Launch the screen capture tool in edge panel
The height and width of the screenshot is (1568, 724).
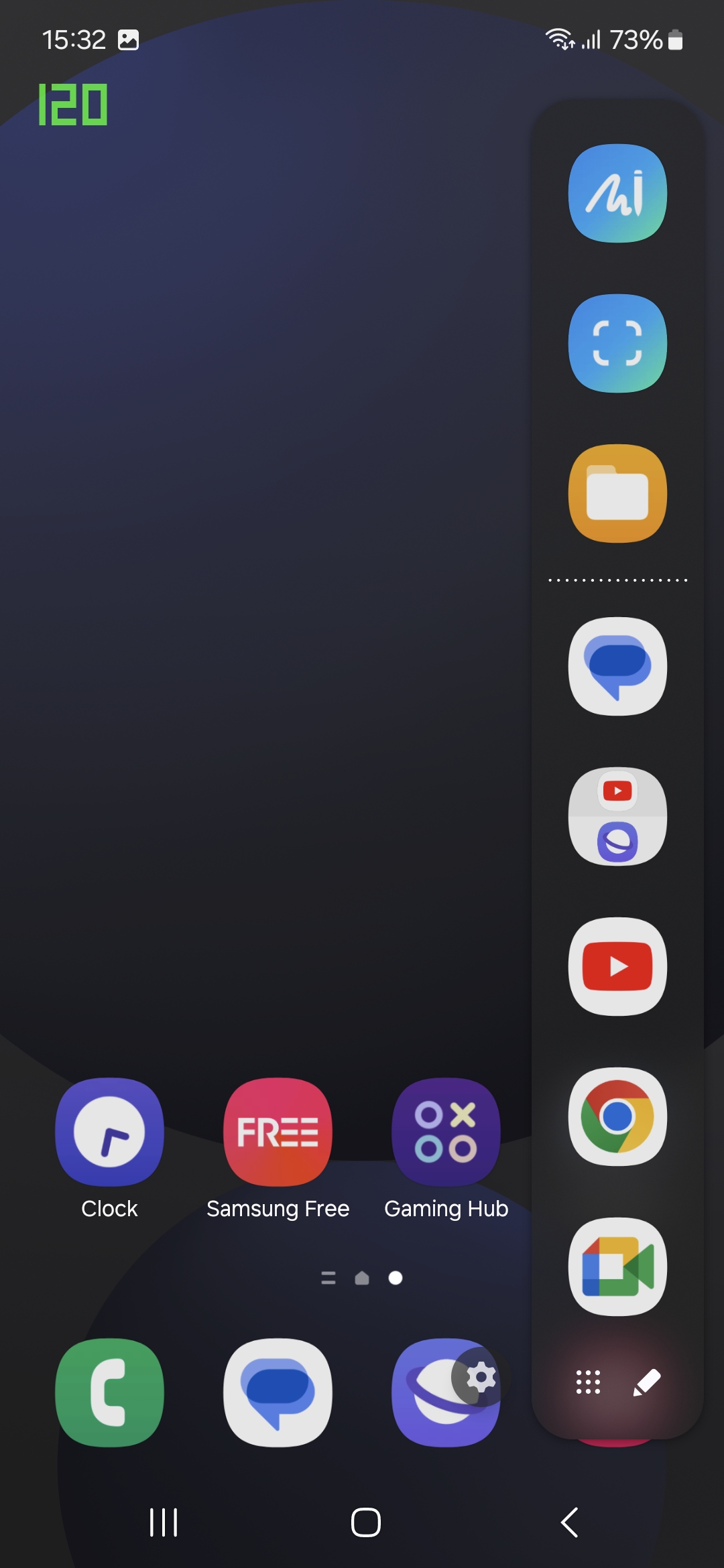coord(617,343)
